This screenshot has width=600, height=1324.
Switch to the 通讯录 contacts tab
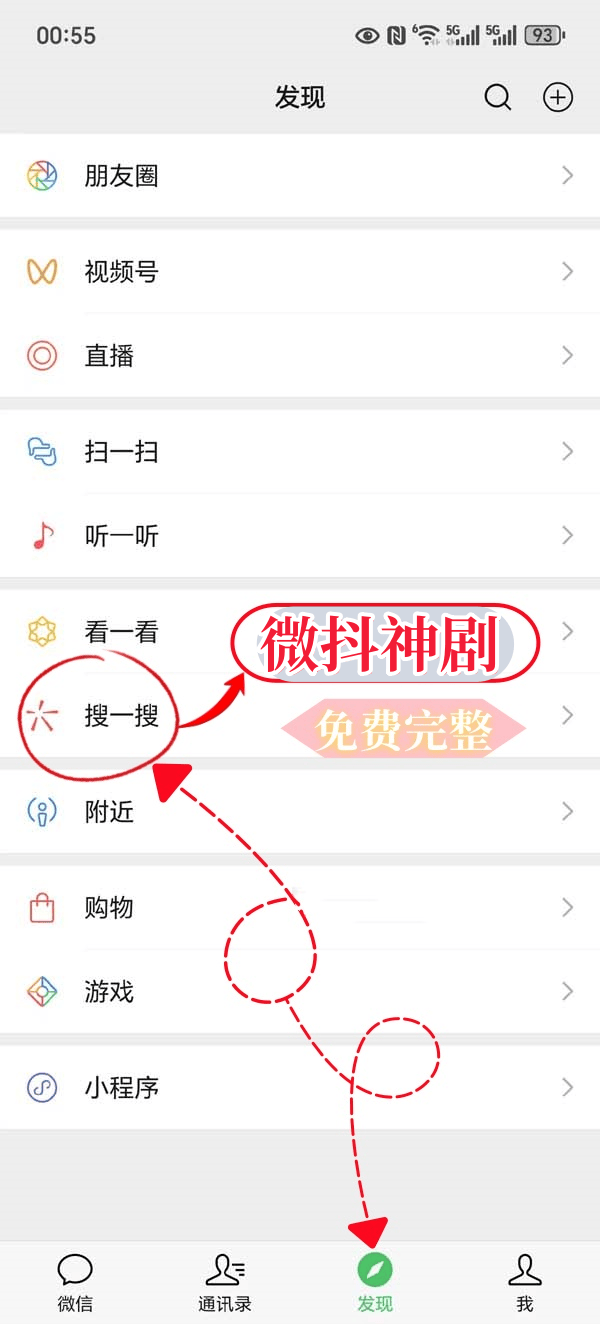pos(225,1283)
